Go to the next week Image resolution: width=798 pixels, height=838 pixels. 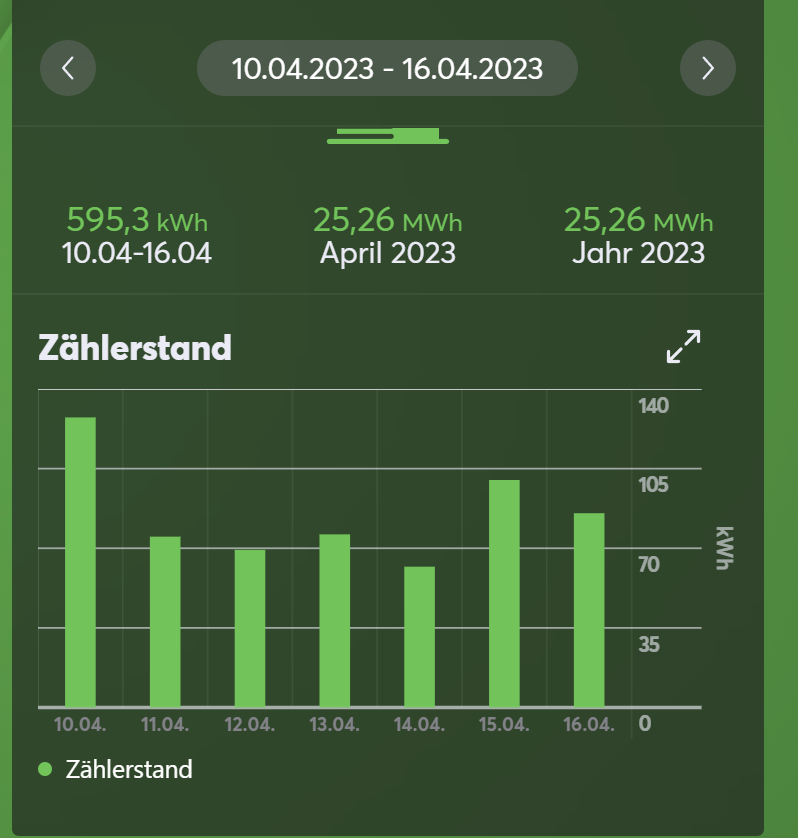(x=708, y=68)
